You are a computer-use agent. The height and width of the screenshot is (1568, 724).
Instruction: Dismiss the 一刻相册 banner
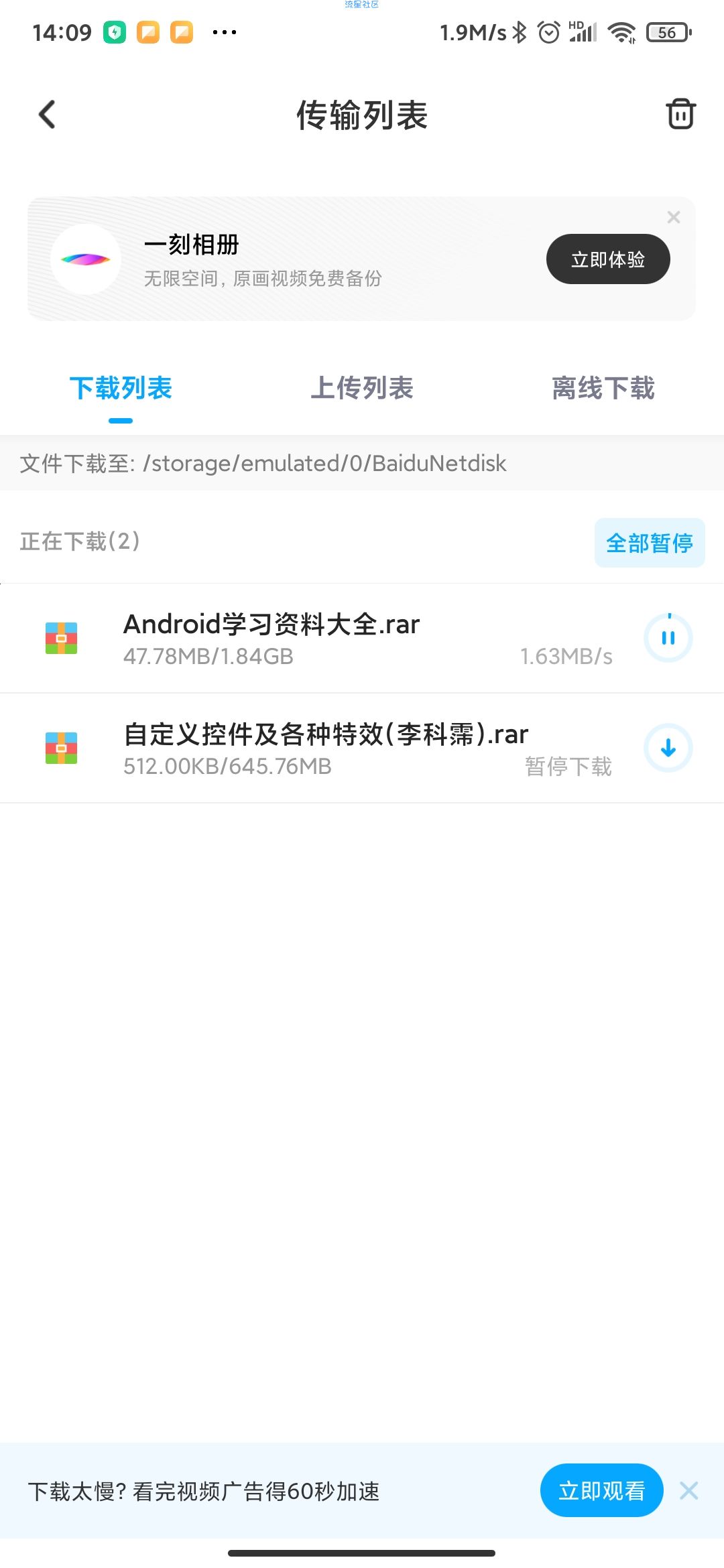coord(674,217)
